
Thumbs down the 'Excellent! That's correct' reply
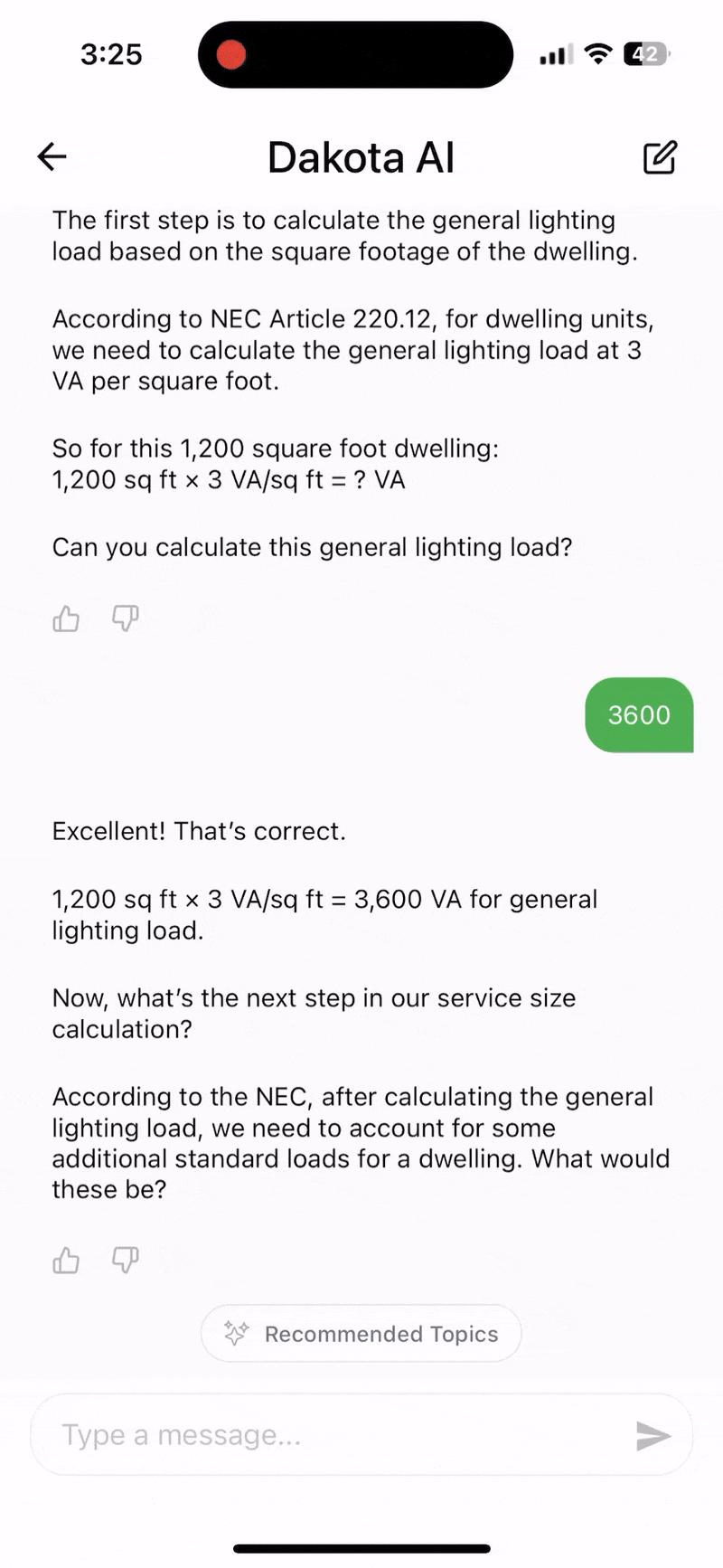click(125, 1260)
